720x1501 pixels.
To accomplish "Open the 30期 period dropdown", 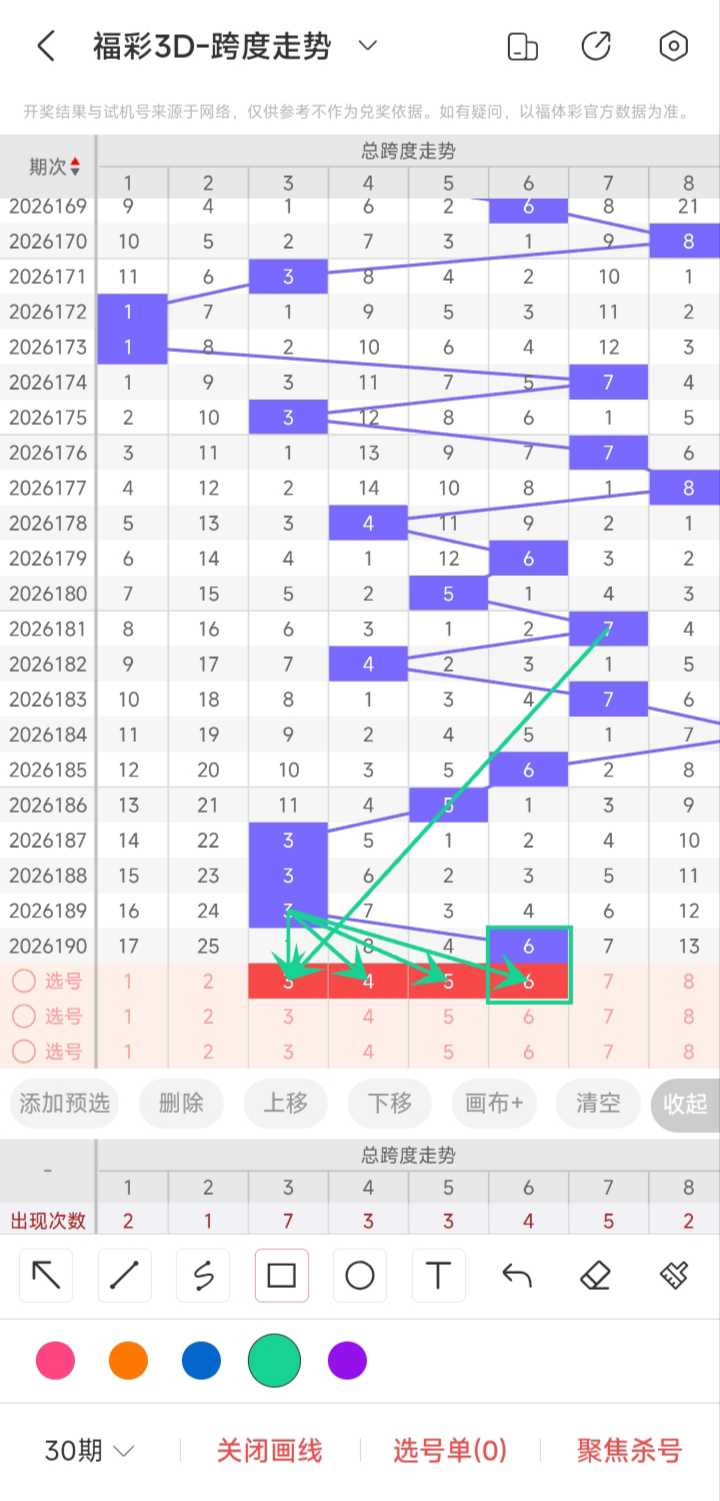I will 89,1451.
